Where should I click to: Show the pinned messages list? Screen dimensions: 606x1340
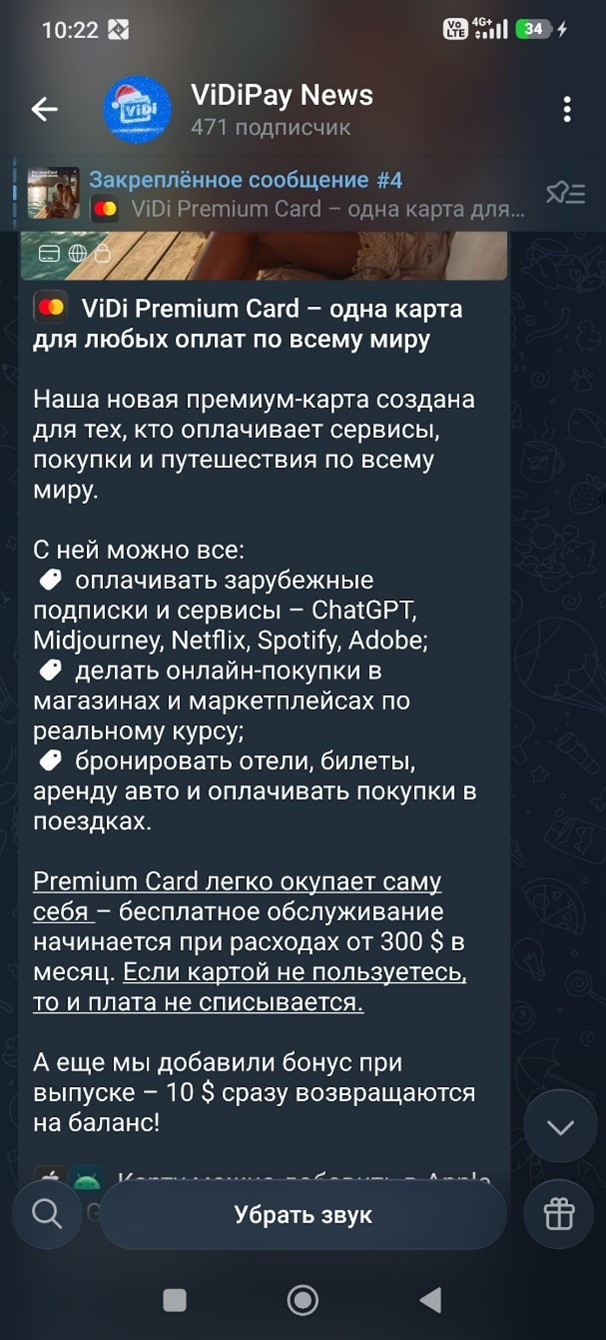pyautogui.click(x=565, y=193)
